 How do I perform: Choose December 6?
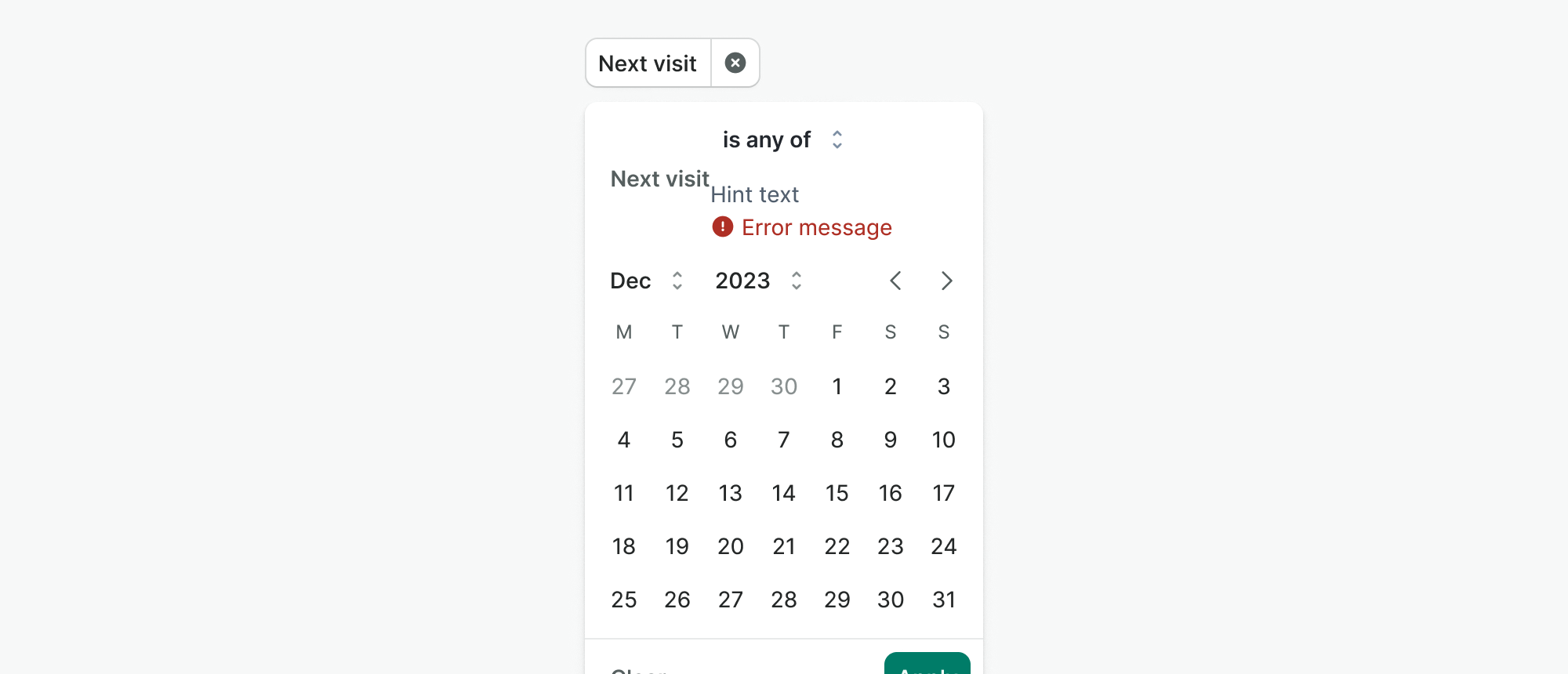[x=730, y=440]
